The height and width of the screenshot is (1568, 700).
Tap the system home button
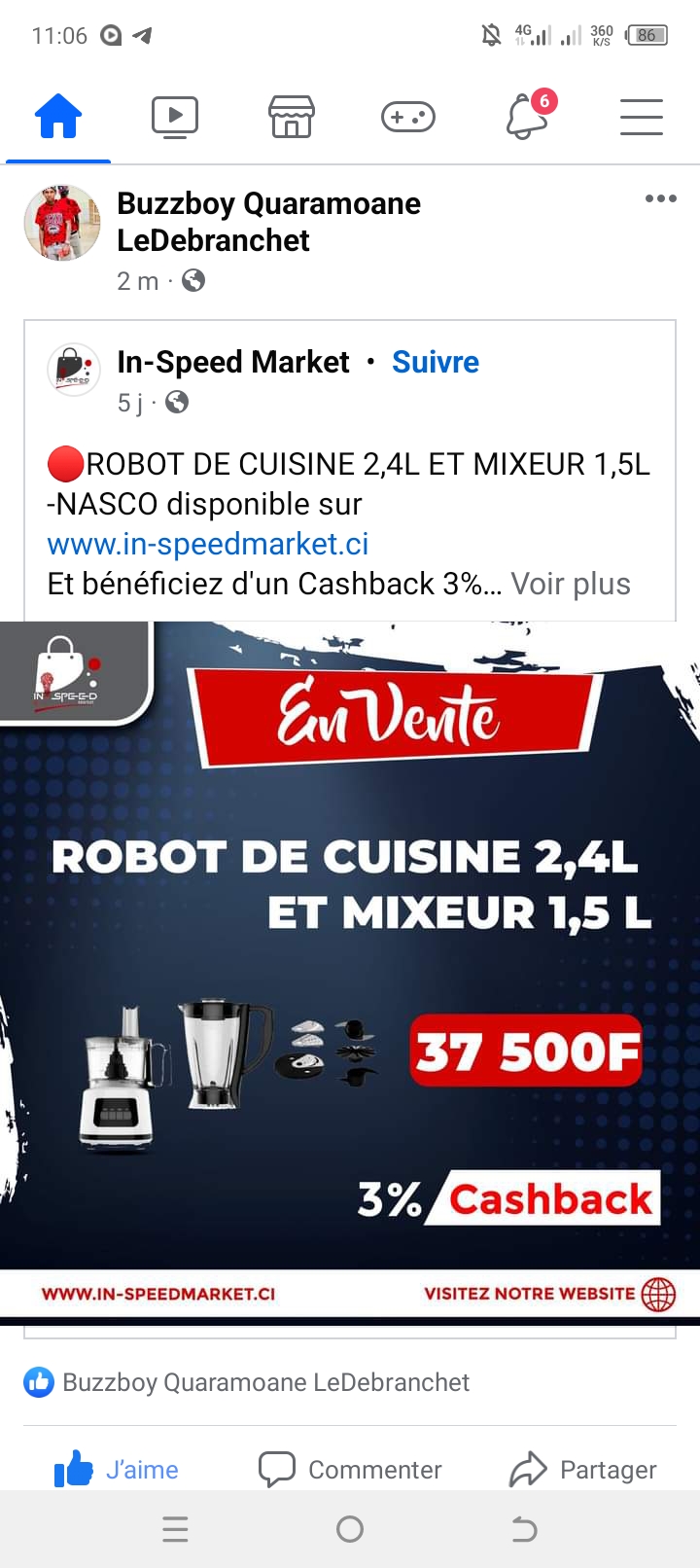[x=350, y=1530]
